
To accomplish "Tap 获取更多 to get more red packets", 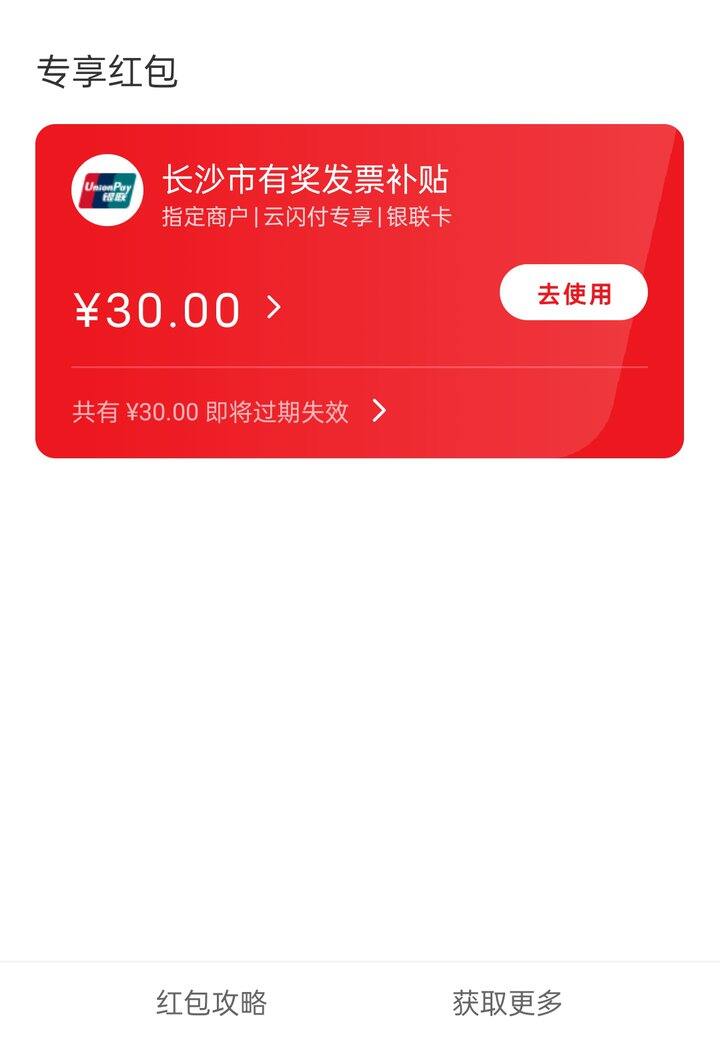I will point(507,1002).
